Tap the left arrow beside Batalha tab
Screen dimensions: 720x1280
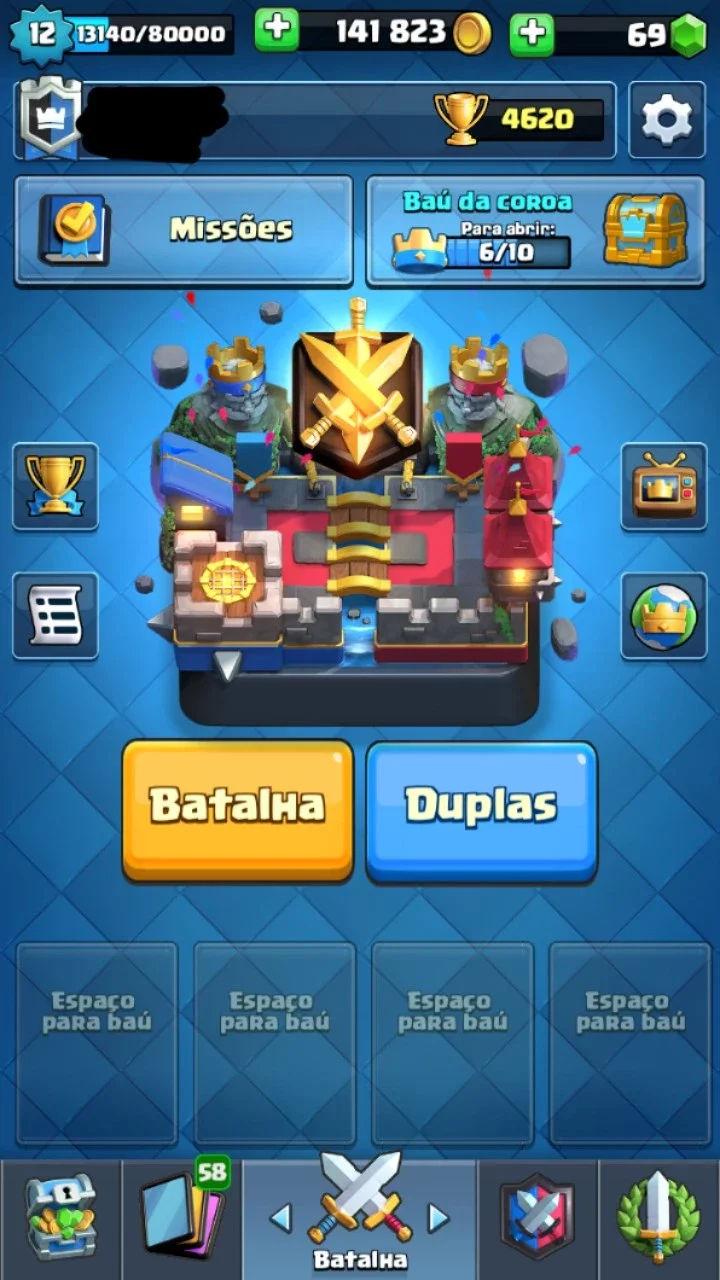pyautogui.click(x=282, y=1217)
